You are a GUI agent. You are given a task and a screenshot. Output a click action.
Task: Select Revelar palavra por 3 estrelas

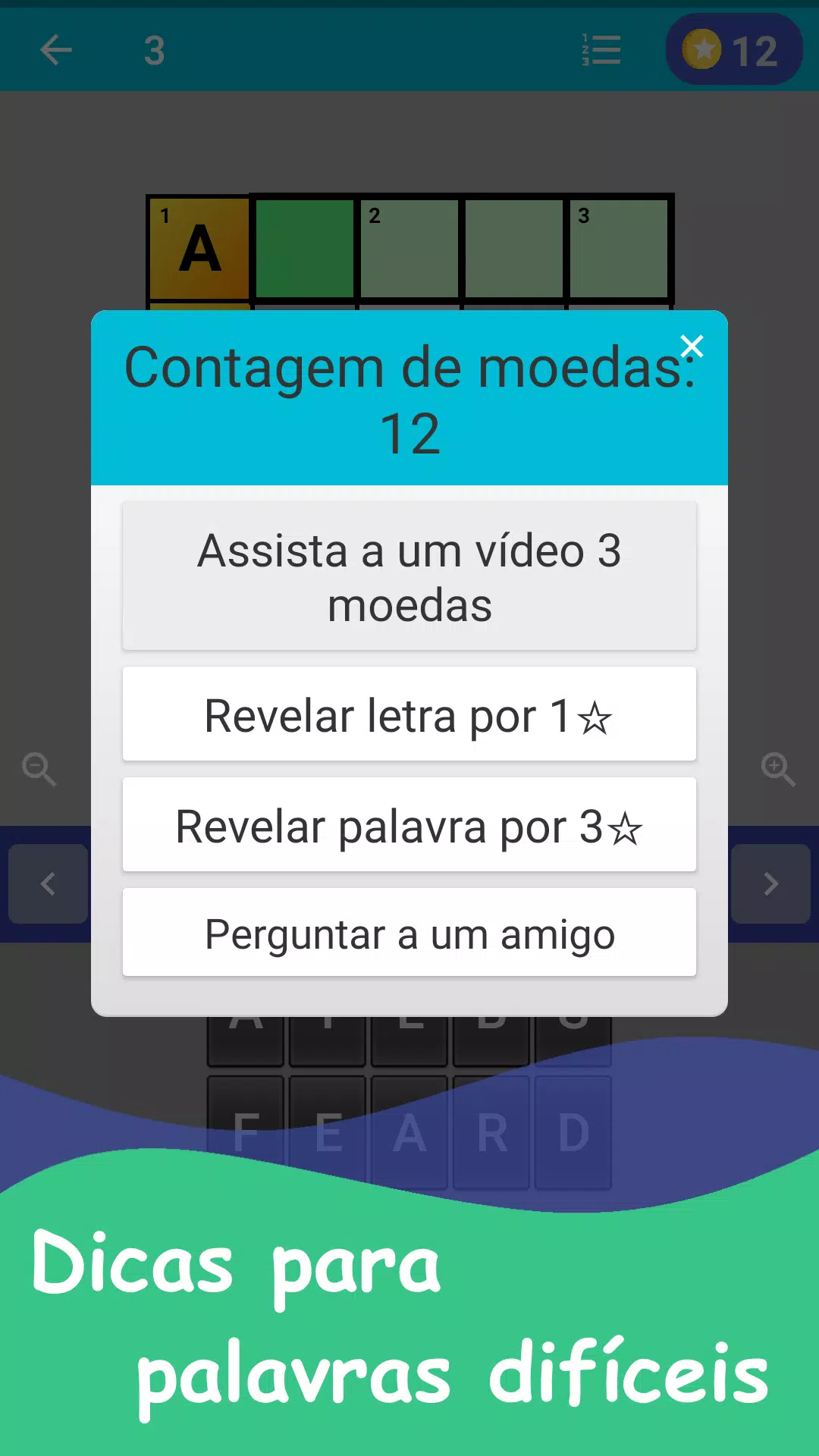pos(409,824)
